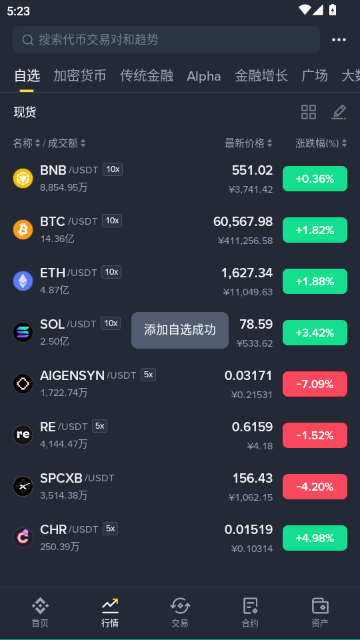
Task: Open the 资产 assets tab
Action: pos(320,612)
